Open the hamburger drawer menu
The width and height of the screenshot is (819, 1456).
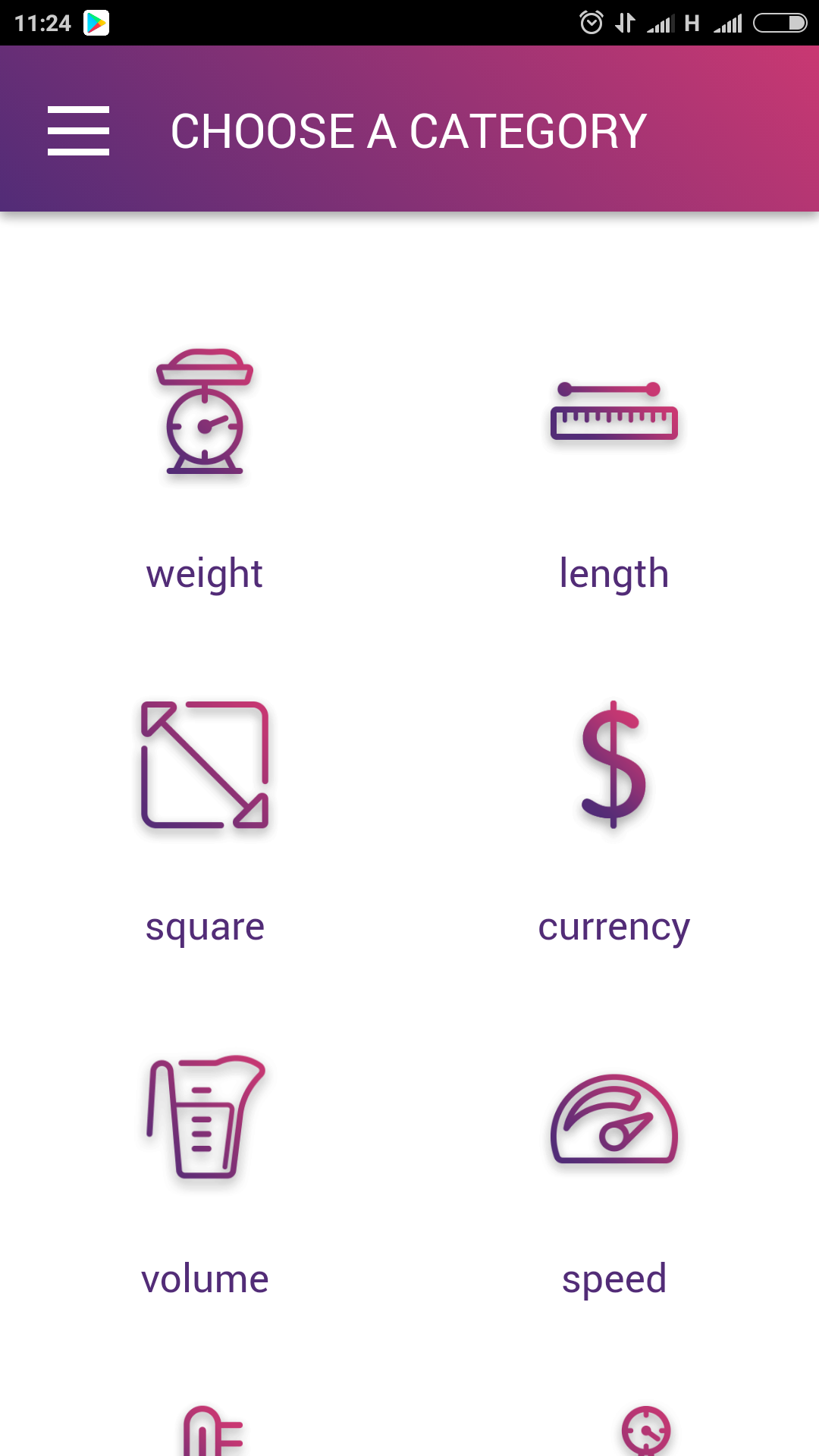coord(78,130)
